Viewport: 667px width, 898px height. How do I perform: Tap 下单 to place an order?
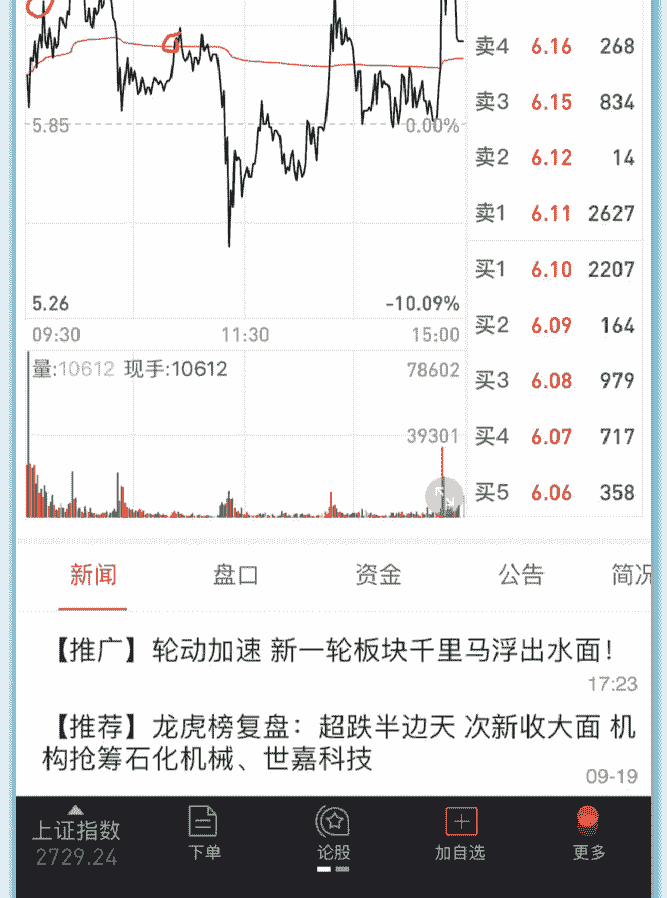[204, 834]
